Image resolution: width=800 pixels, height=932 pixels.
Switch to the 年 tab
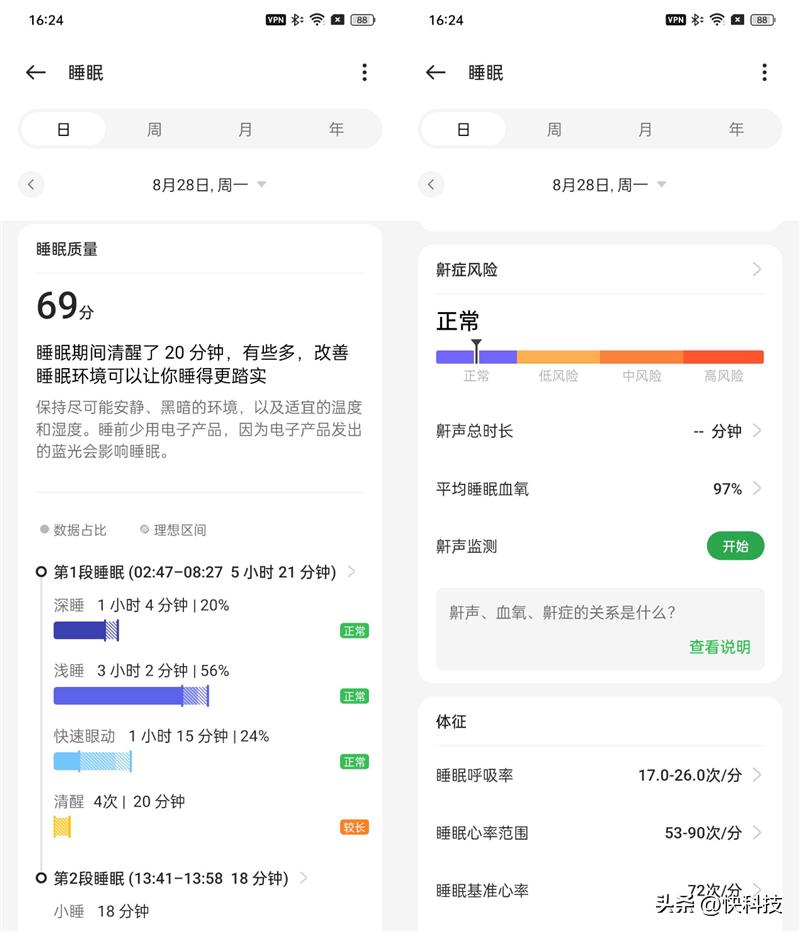pyautogui.click(x=336, y=129)
